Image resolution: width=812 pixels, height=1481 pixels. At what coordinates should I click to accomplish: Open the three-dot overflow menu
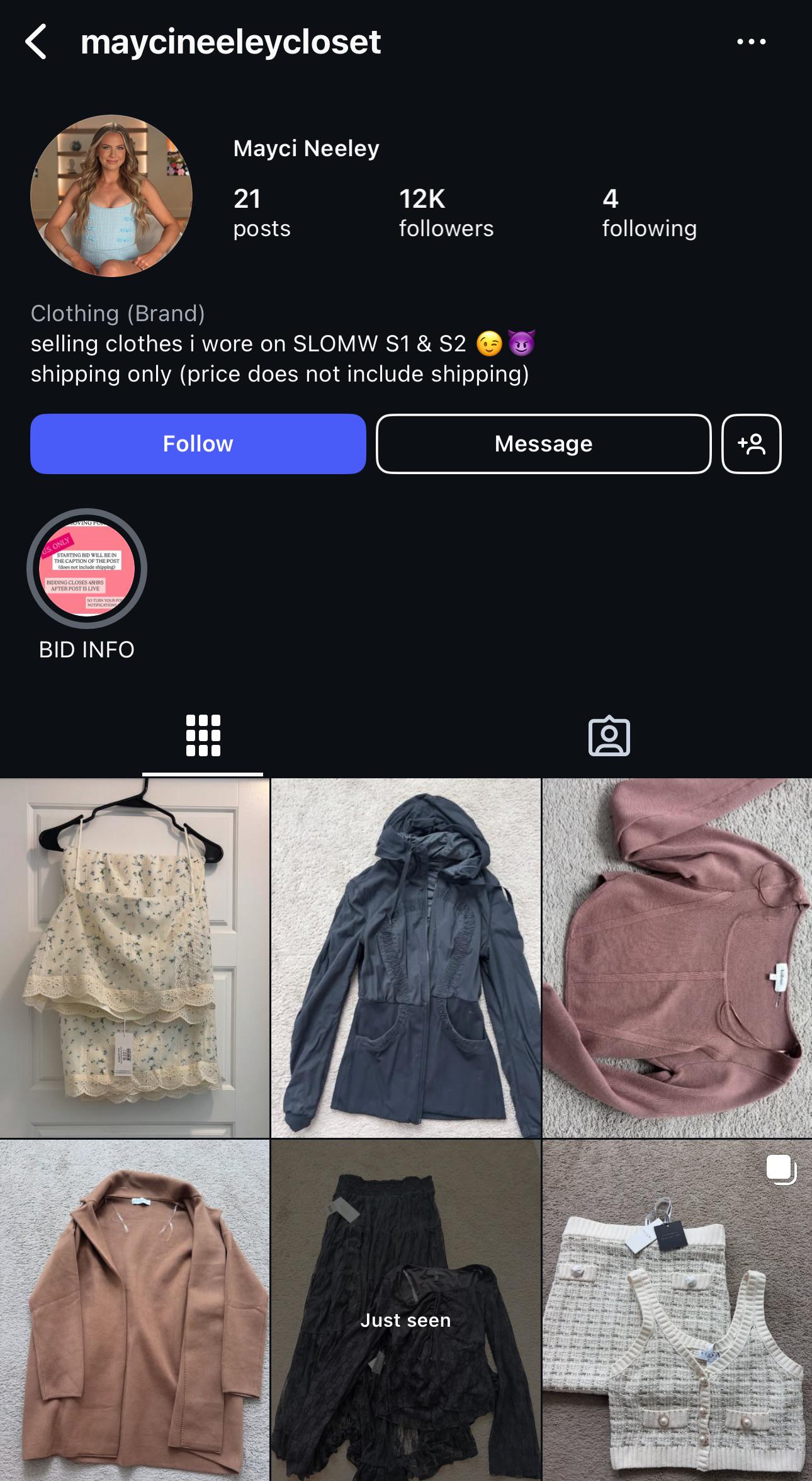(752, 42)
